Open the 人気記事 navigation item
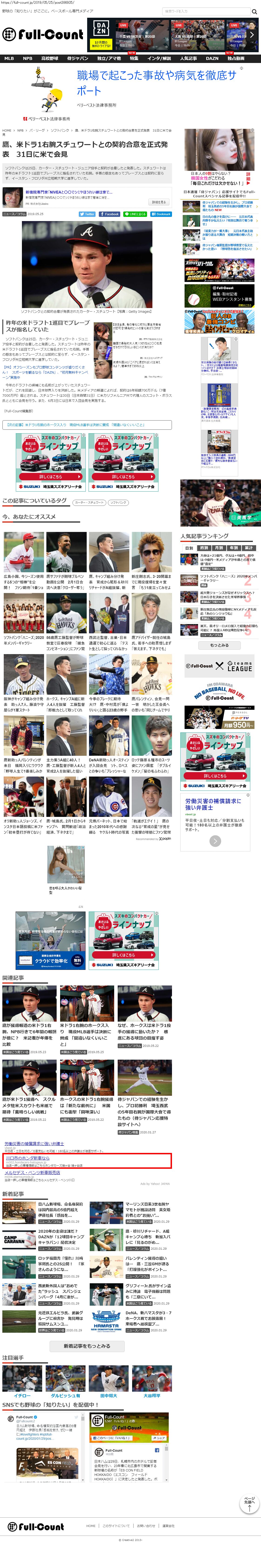 [x=189, y=59]
